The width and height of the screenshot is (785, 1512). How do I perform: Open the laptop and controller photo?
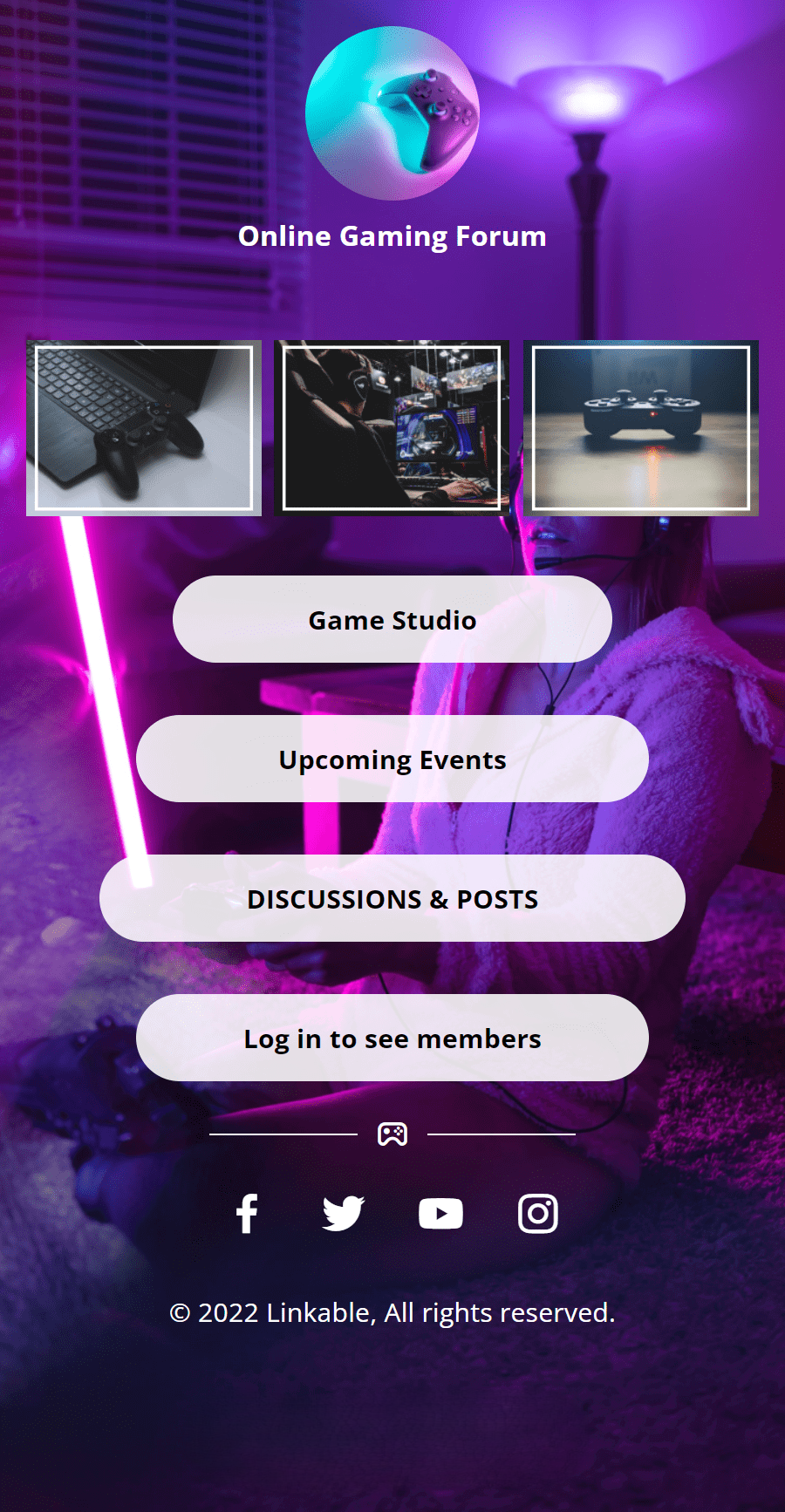[144, 427]
